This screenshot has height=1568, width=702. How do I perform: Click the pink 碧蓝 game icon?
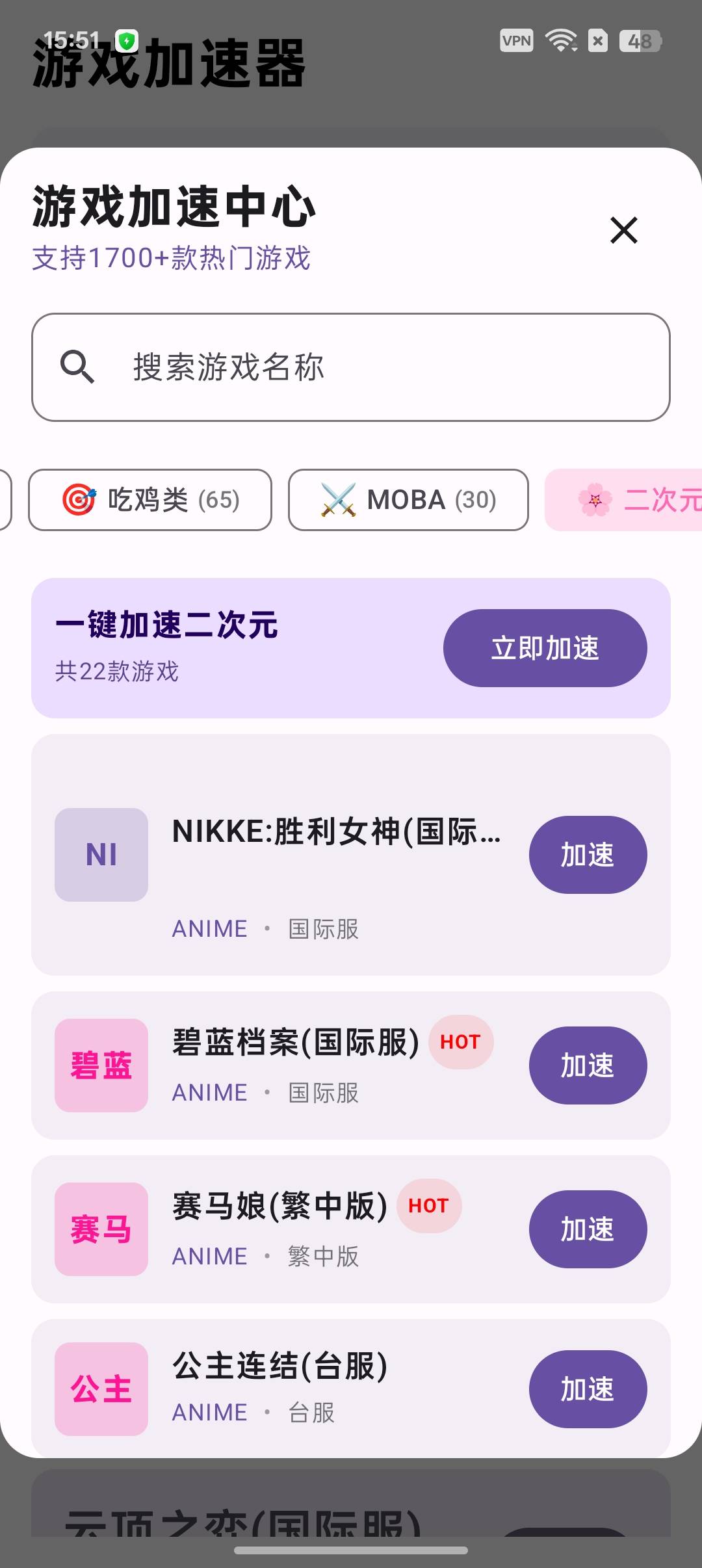pos(100,1065)
